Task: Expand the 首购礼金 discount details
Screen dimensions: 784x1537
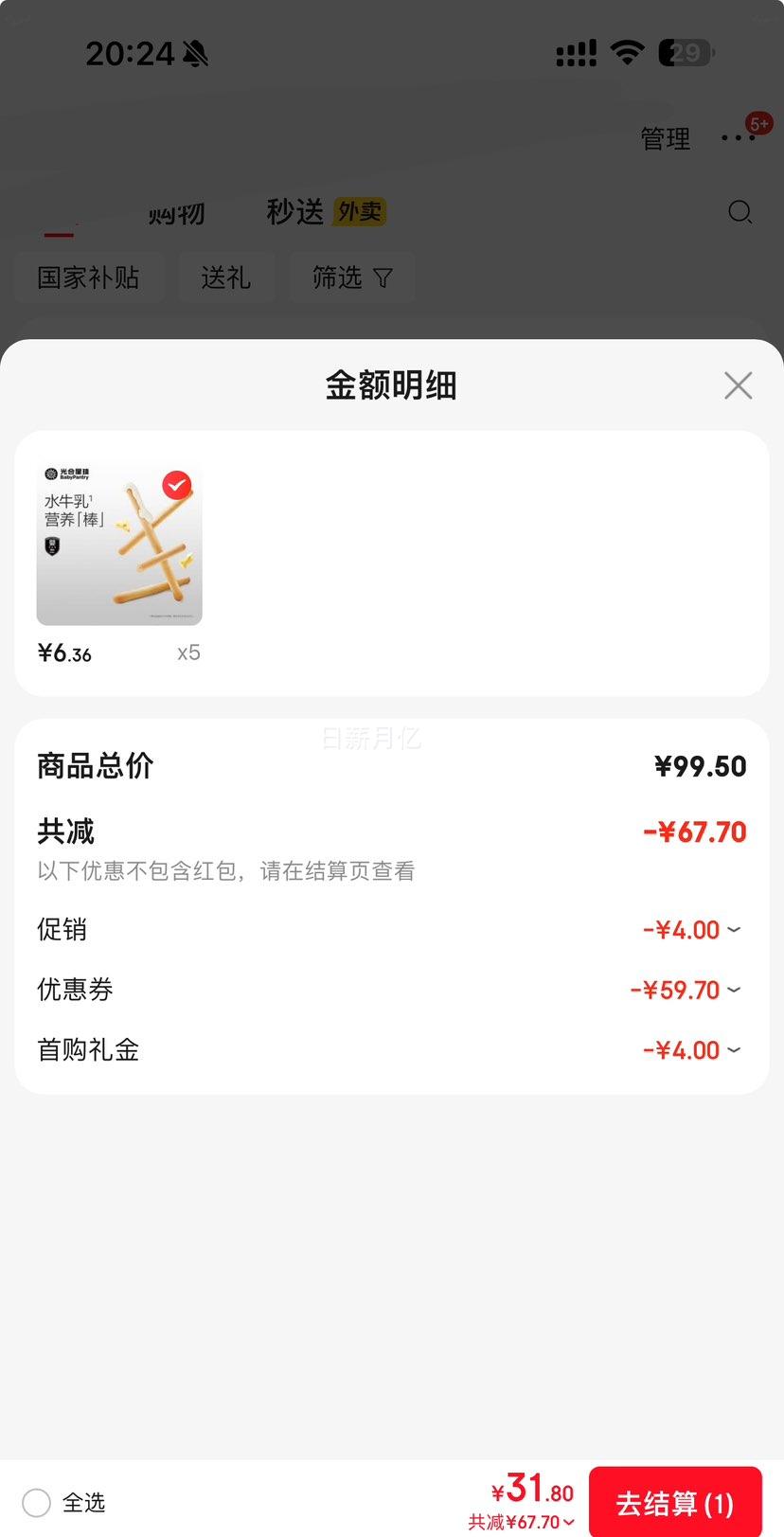Action: tap(734, 1049)
